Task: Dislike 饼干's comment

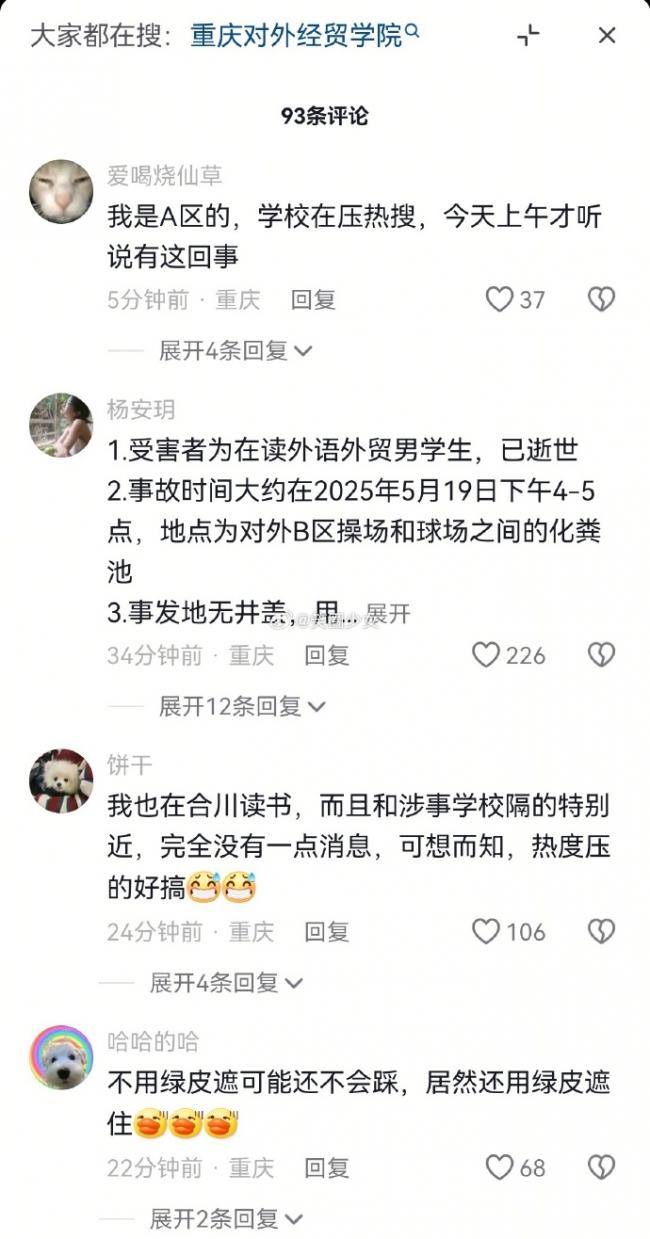Action: [x=600, y=932]
